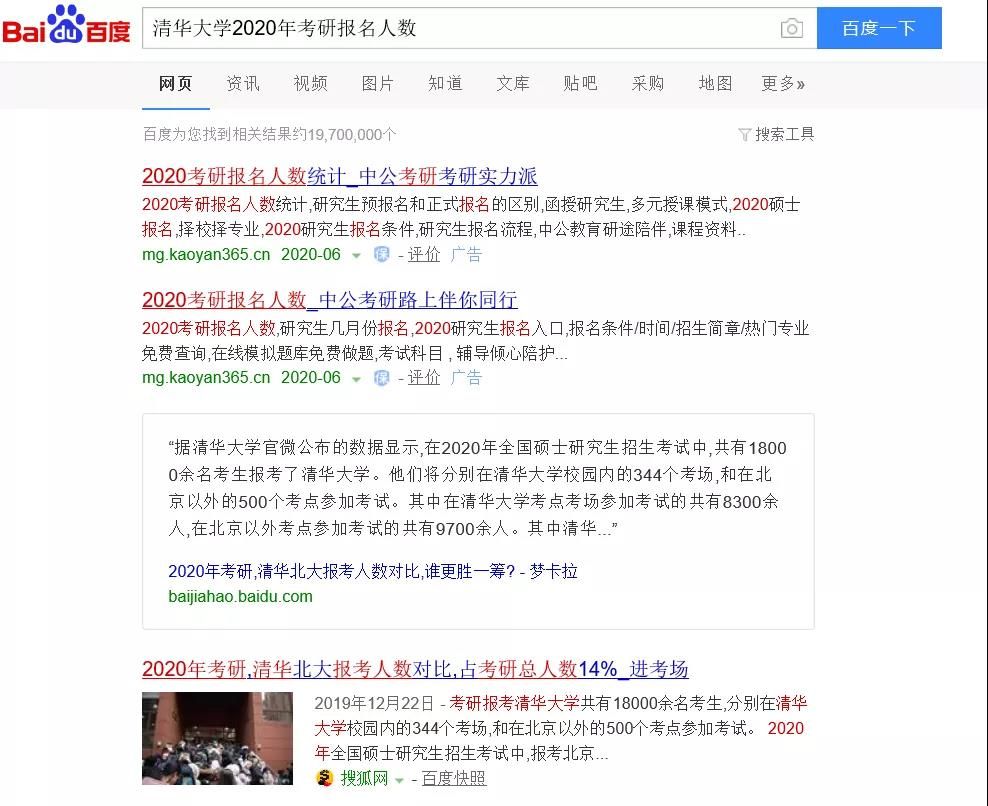This screenshot has width=988, height=806.
Task: Switch to the 资讯 tab
Action: point(243,84)
